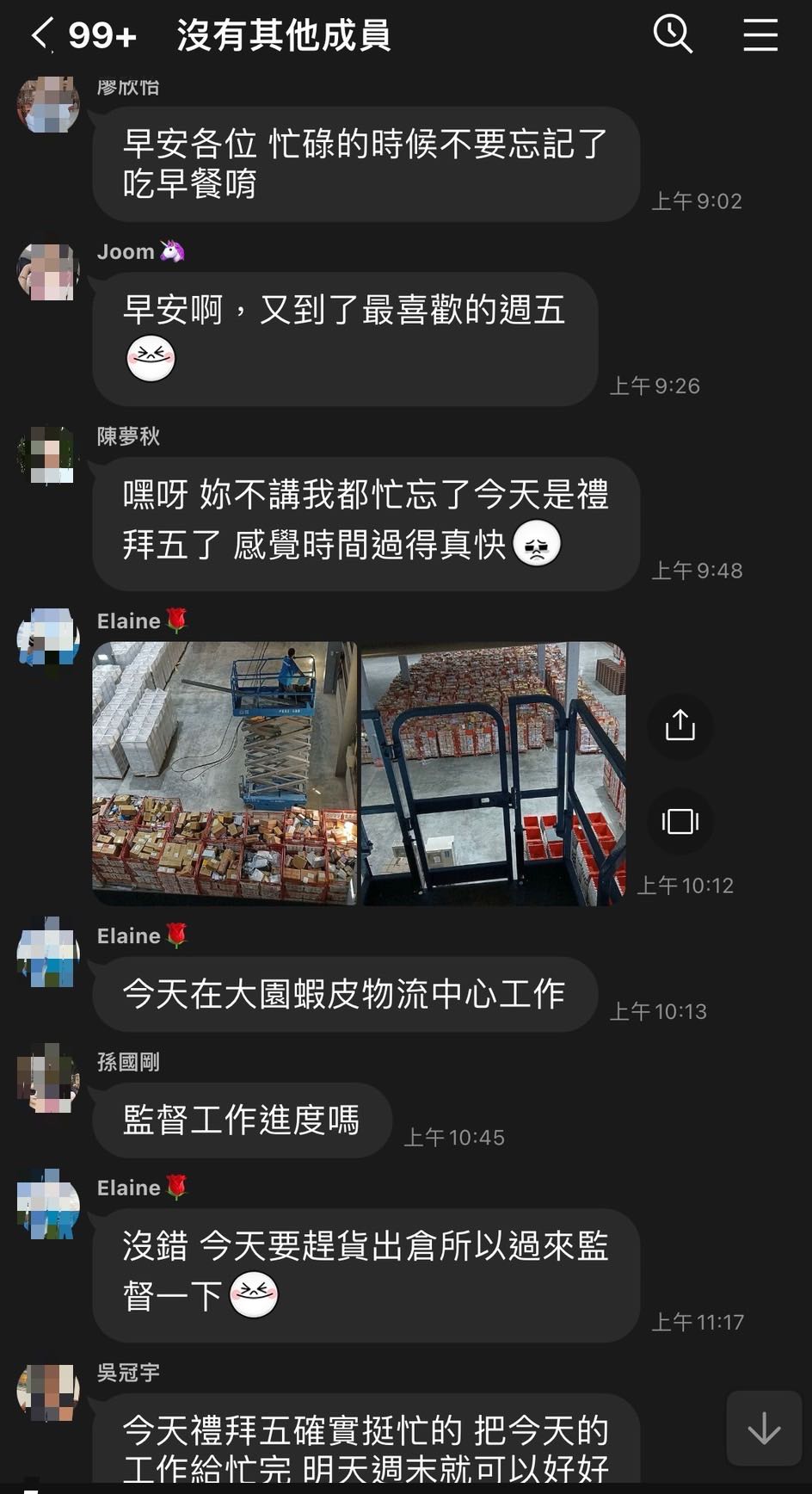Open the chat options hamburger menu
812x1494 pixels.
(x=760, y=34)
